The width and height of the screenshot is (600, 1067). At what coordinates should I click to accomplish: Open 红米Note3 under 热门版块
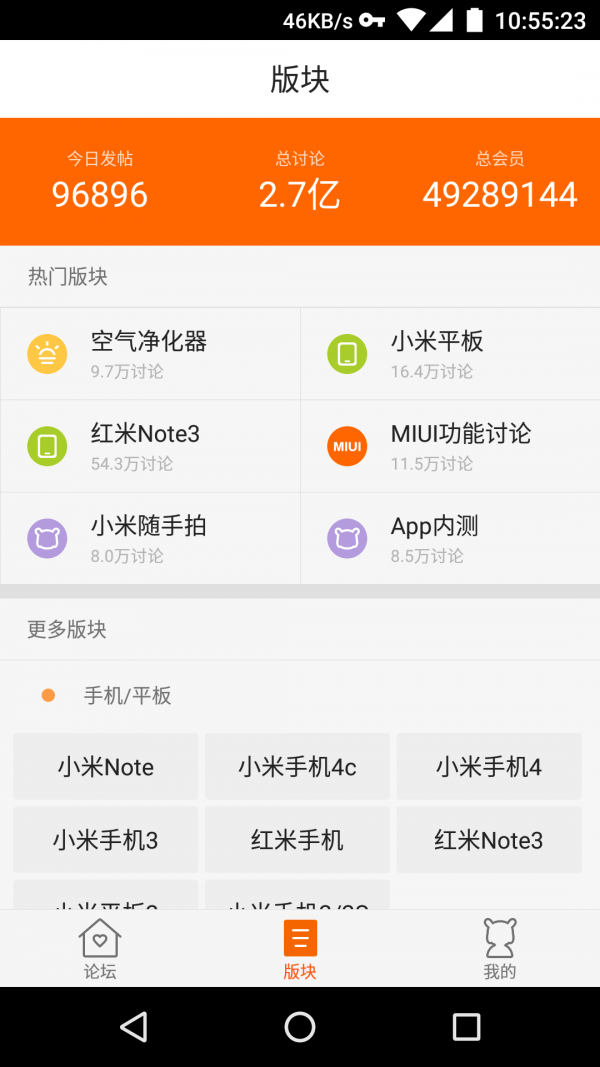[x=150, y=446]
